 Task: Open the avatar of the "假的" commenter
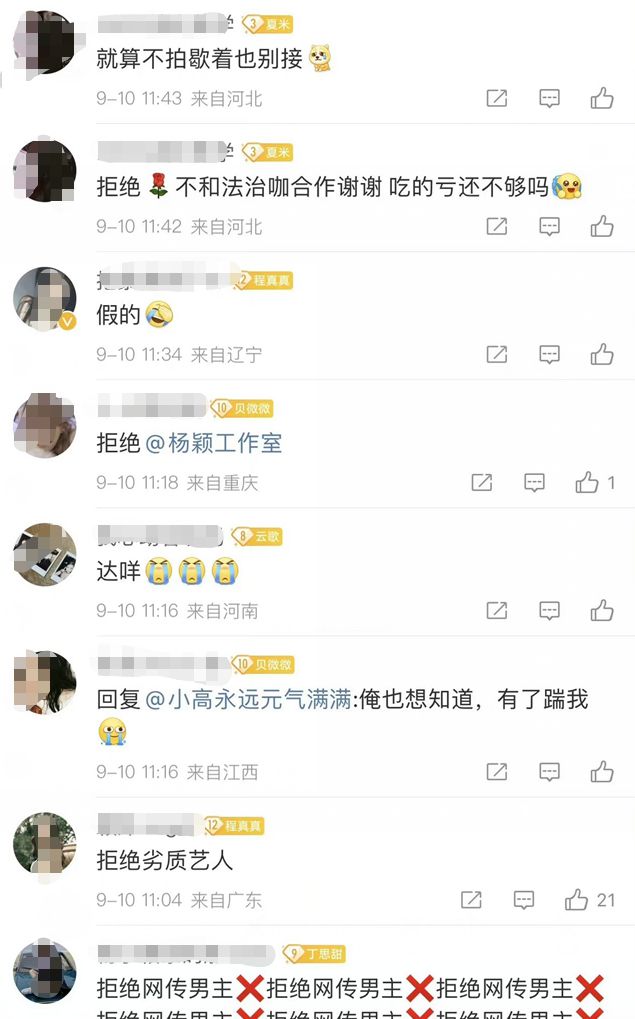44,298
